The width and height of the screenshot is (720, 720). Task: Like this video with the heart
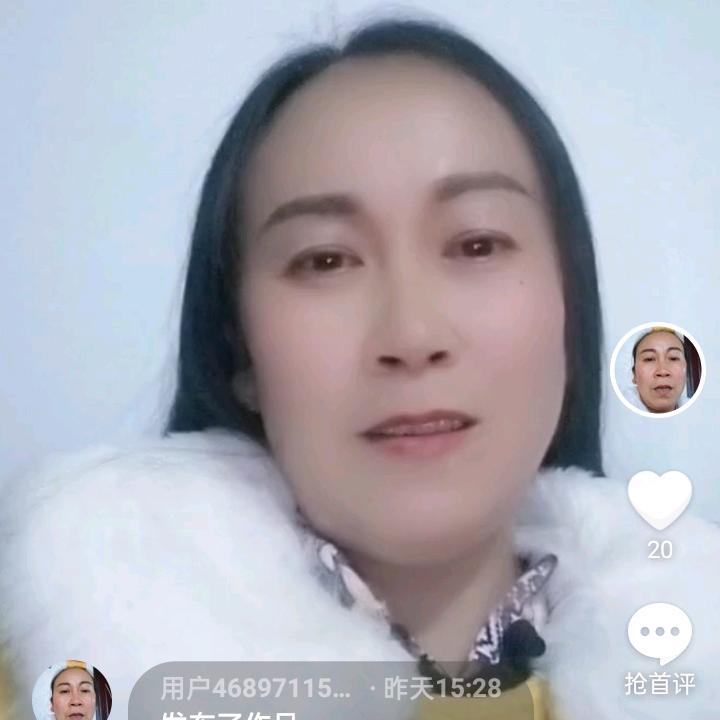(x=659, y=500)
